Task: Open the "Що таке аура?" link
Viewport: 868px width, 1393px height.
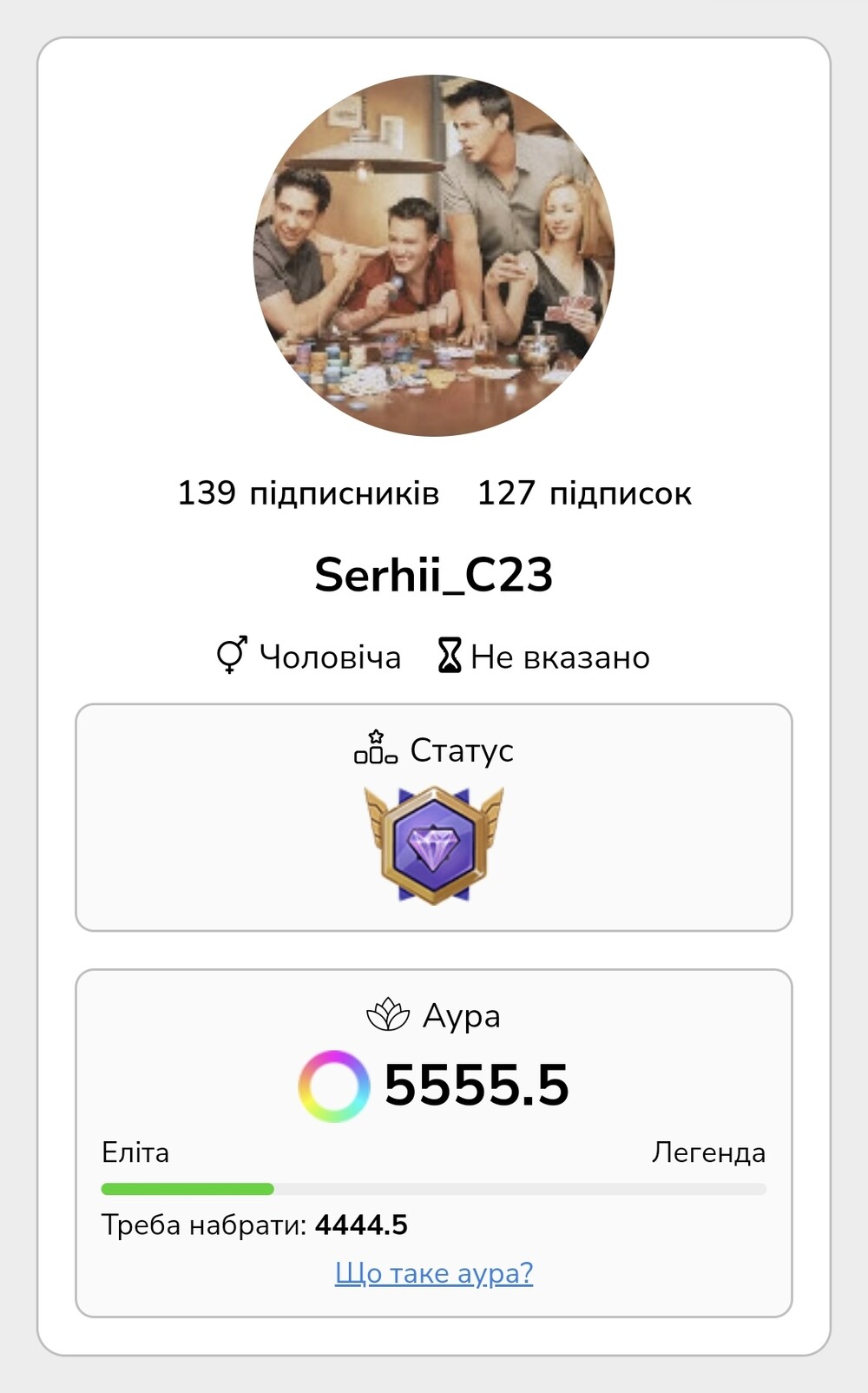Action: coord(434,1273)
